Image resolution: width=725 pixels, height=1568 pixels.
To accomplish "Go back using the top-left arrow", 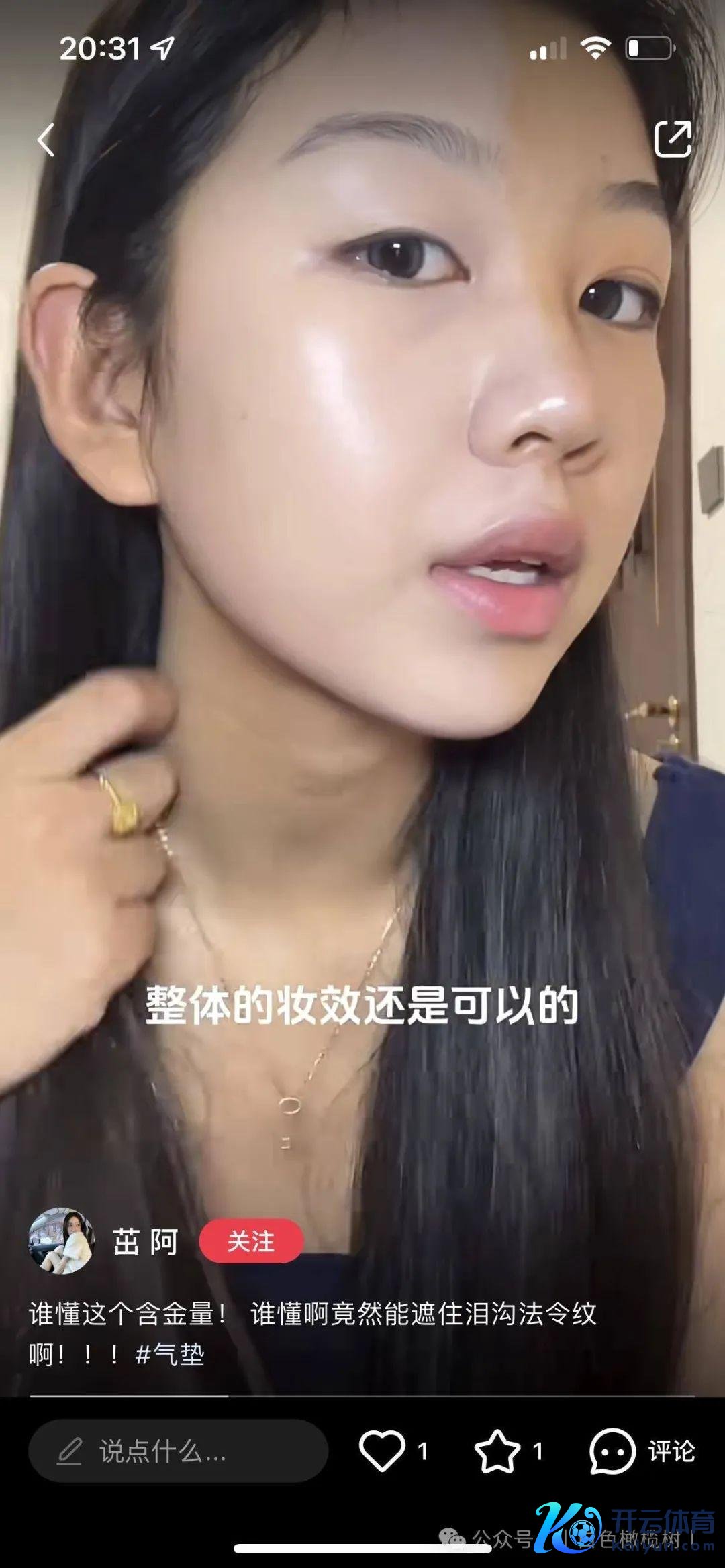I will pos(46,140).
